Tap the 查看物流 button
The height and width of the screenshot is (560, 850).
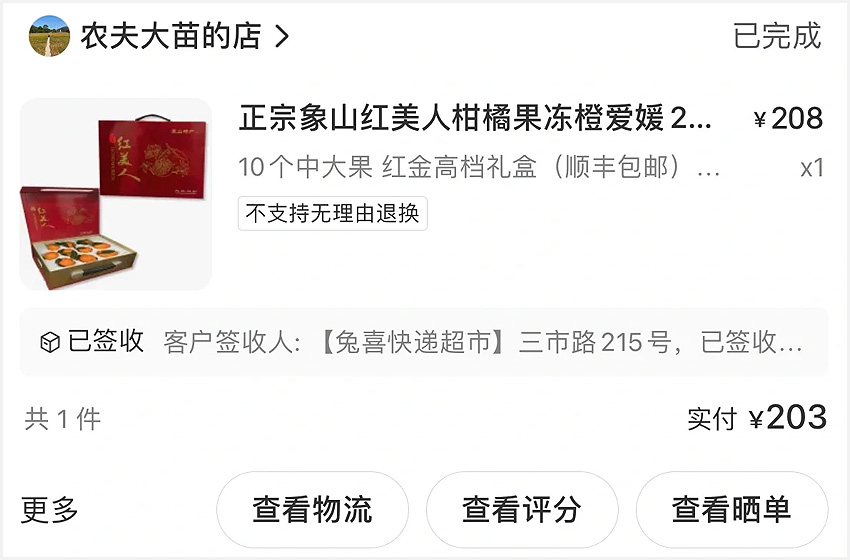coord(312,509)
